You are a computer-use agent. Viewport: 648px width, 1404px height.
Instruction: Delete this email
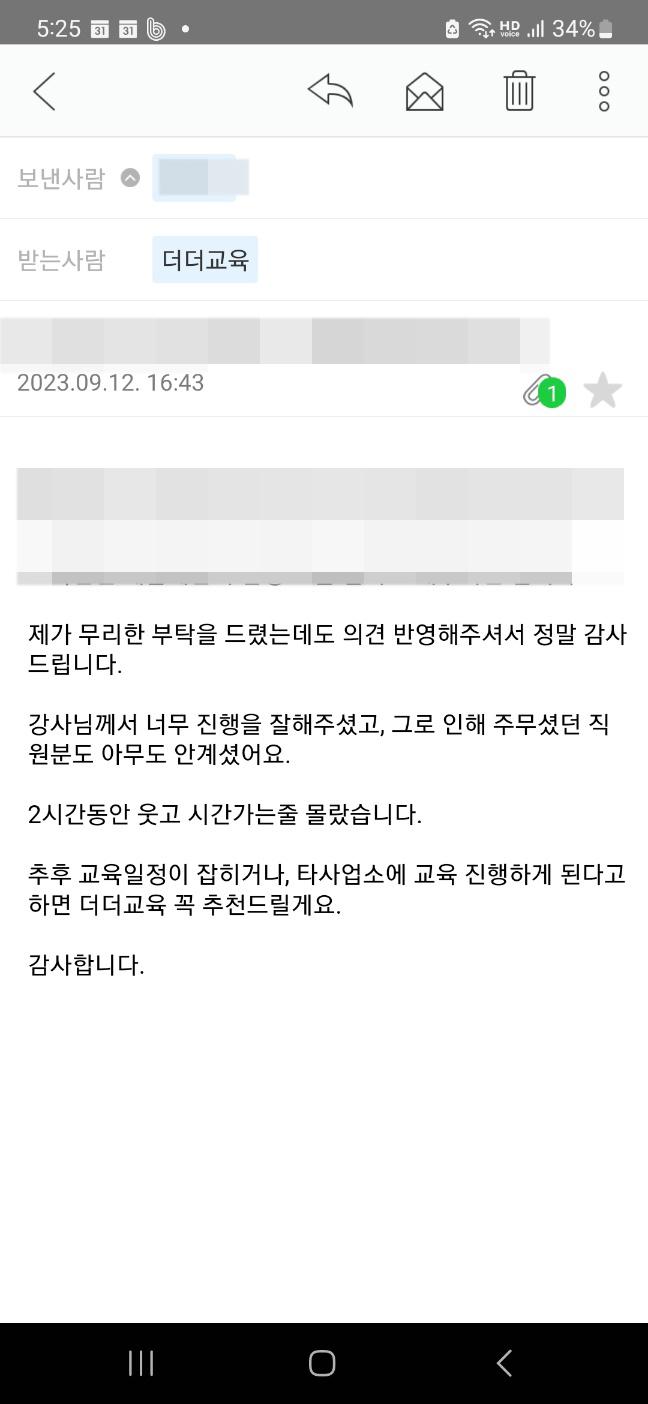pos(519,91)
